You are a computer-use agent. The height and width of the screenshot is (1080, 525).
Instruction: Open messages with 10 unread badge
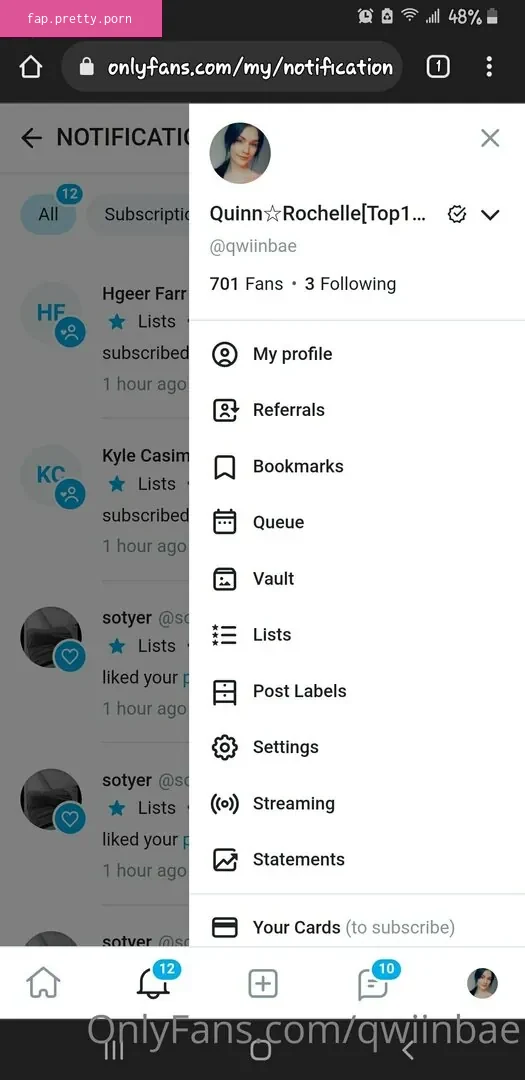click(x=375, y=983)
